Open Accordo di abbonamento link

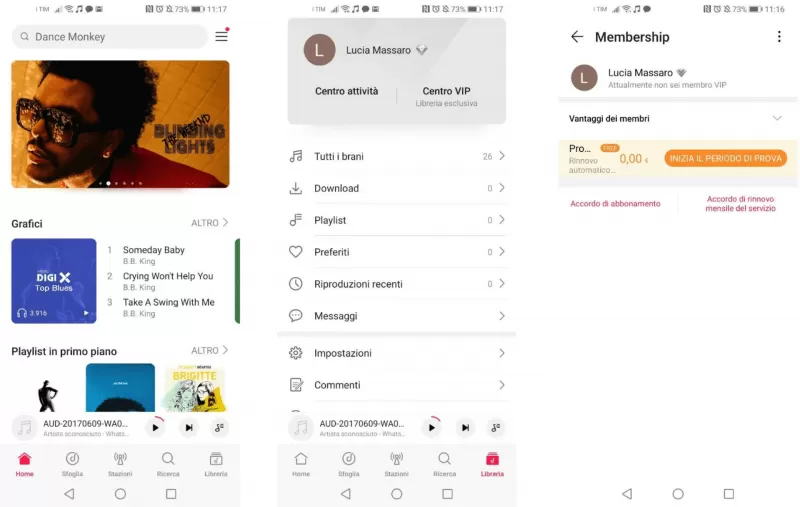615,203
